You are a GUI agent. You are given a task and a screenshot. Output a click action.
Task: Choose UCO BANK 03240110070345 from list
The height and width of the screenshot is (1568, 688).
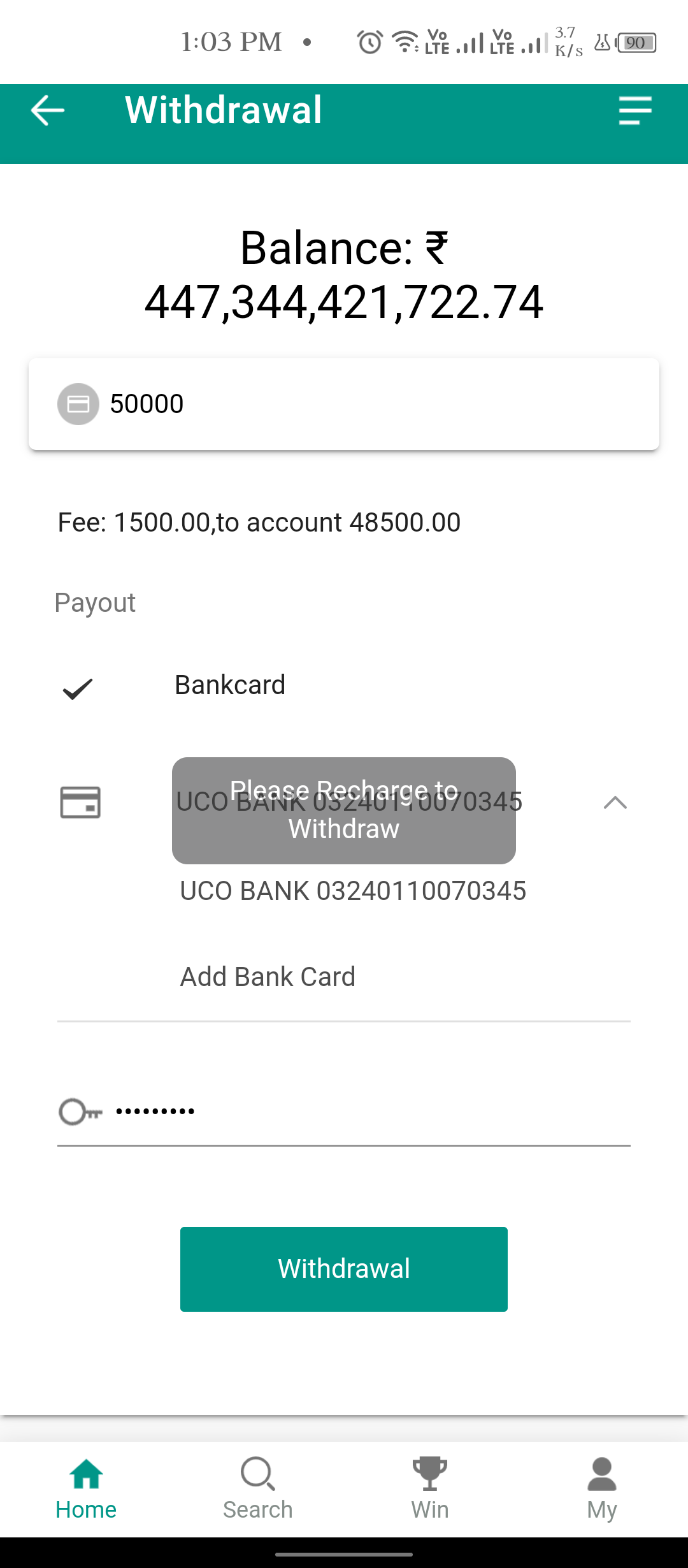pos(353,891)
